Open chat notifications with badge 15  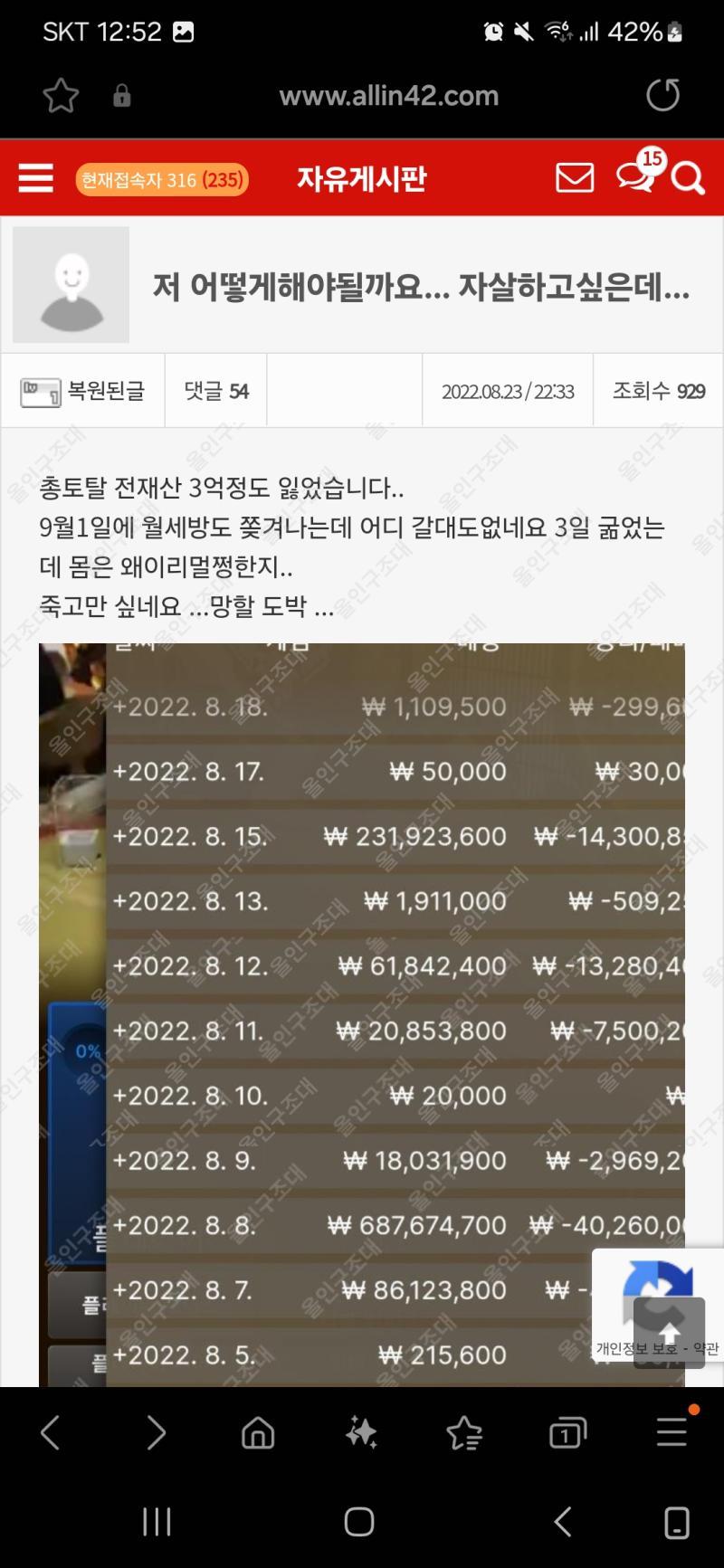636,176
